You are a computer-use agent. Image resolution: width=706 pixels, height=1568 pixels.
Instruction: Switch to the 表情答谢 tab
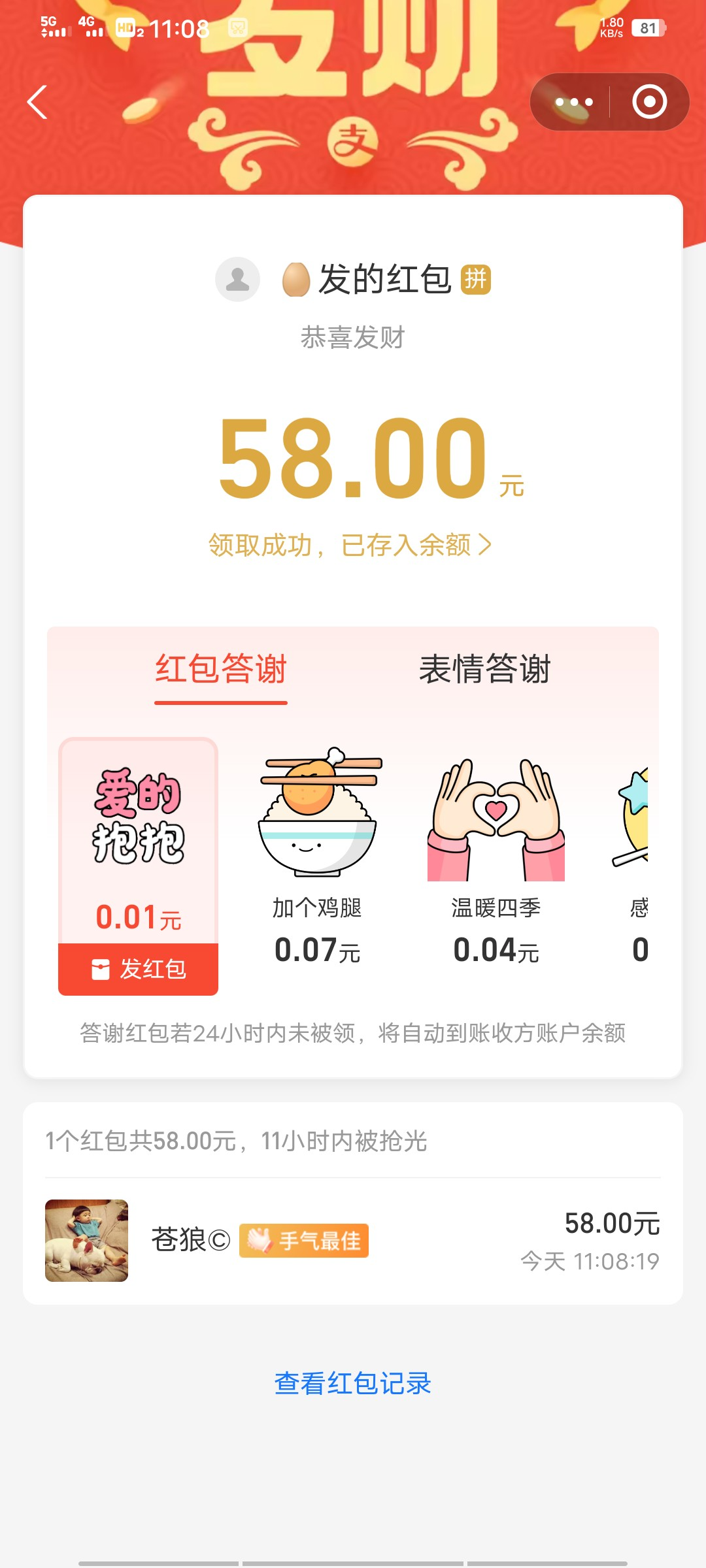(x=484, y=670)
